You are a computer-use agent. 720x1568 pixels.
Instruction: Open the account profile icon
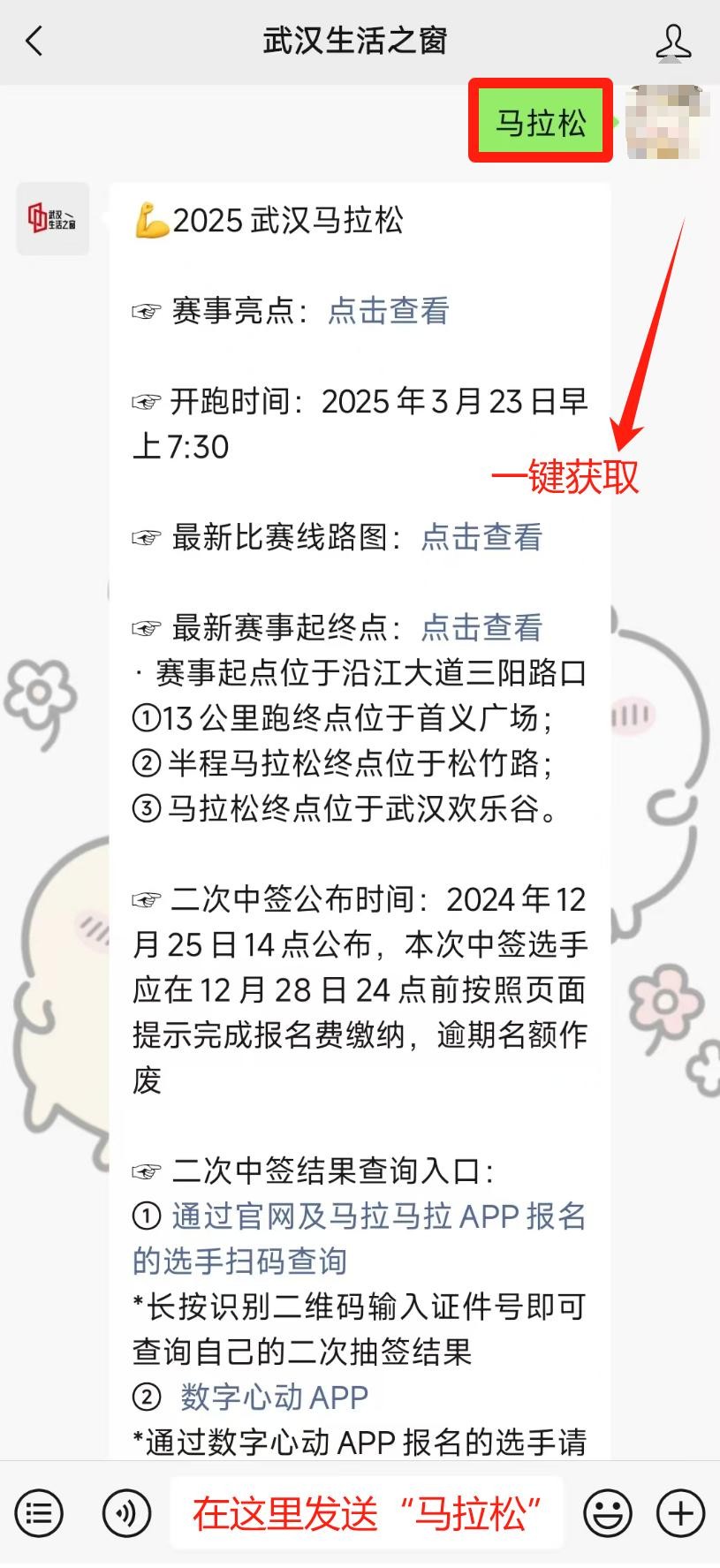pyautogui.click(x=673, y=42)
